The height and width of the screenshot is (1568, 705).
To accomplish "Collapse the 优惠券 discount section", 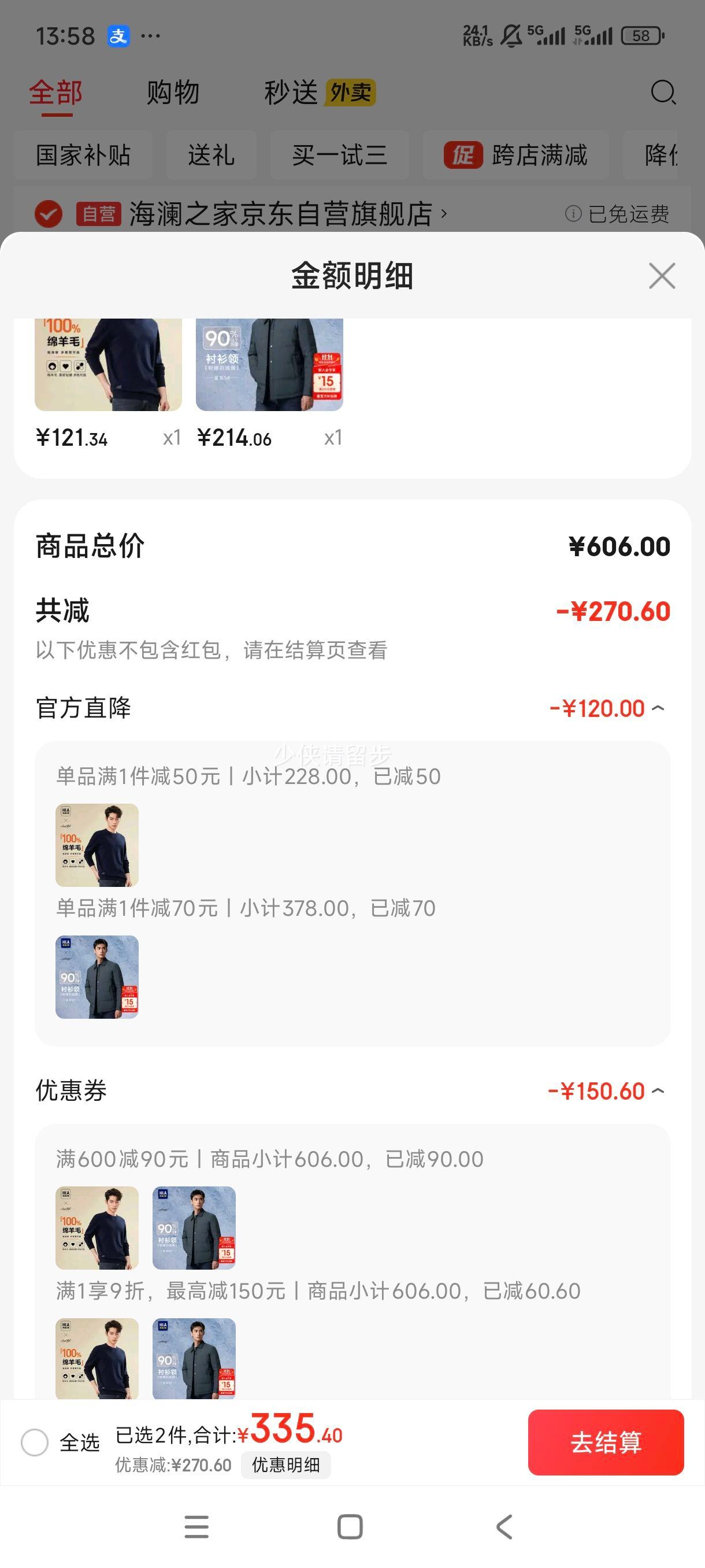I will pos(658,1091).
